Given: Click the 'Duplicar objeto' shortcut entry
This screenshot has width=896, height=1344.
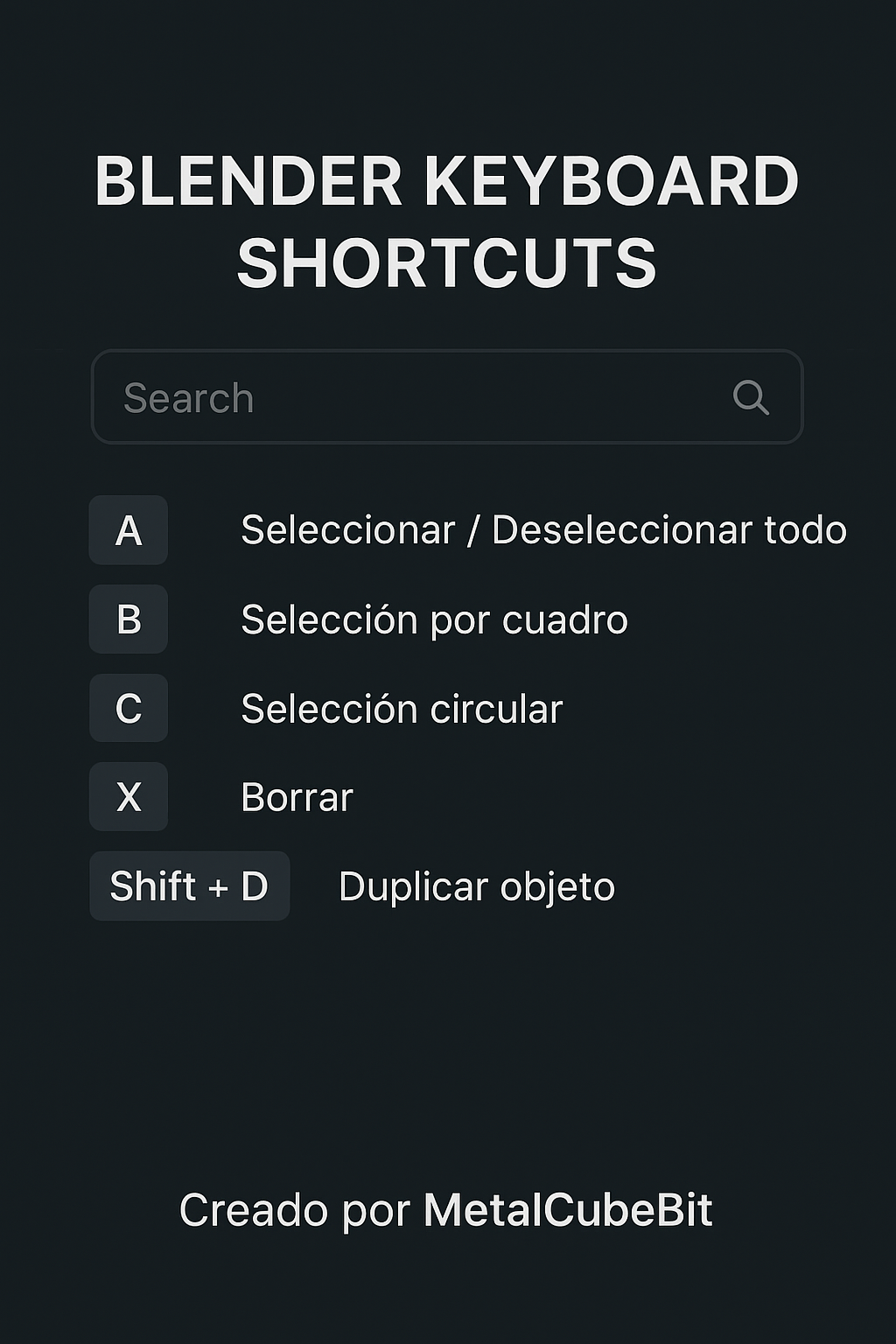Looking at the screenshot, I should click(477, 886).
